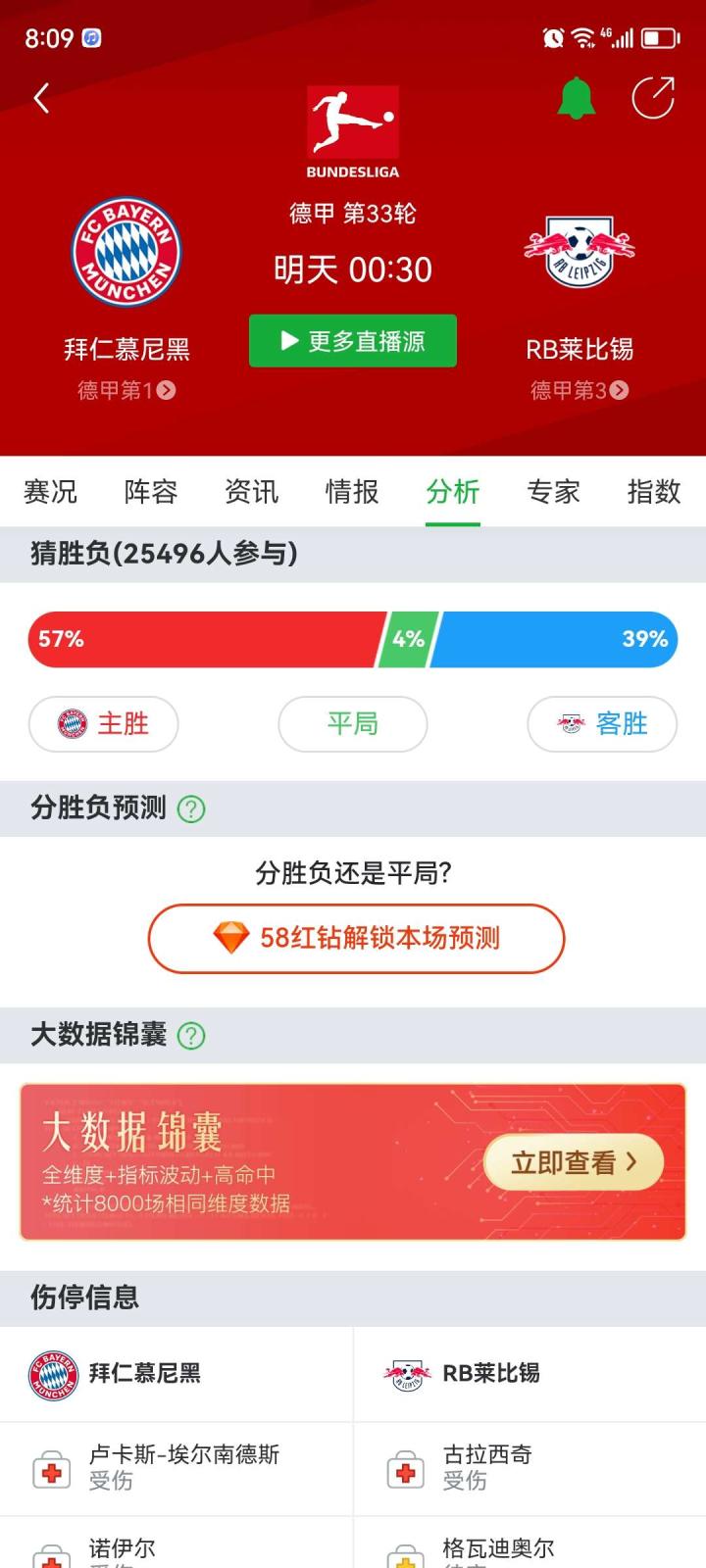Switch to the 专家 tab
Screen dimensions: 706x1568
554,491
